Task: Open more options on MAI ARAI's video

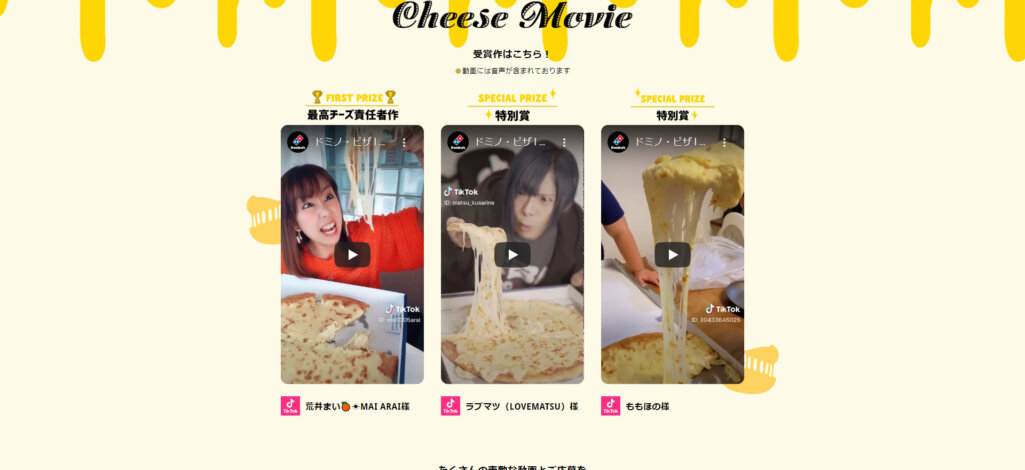Action: 404,143
